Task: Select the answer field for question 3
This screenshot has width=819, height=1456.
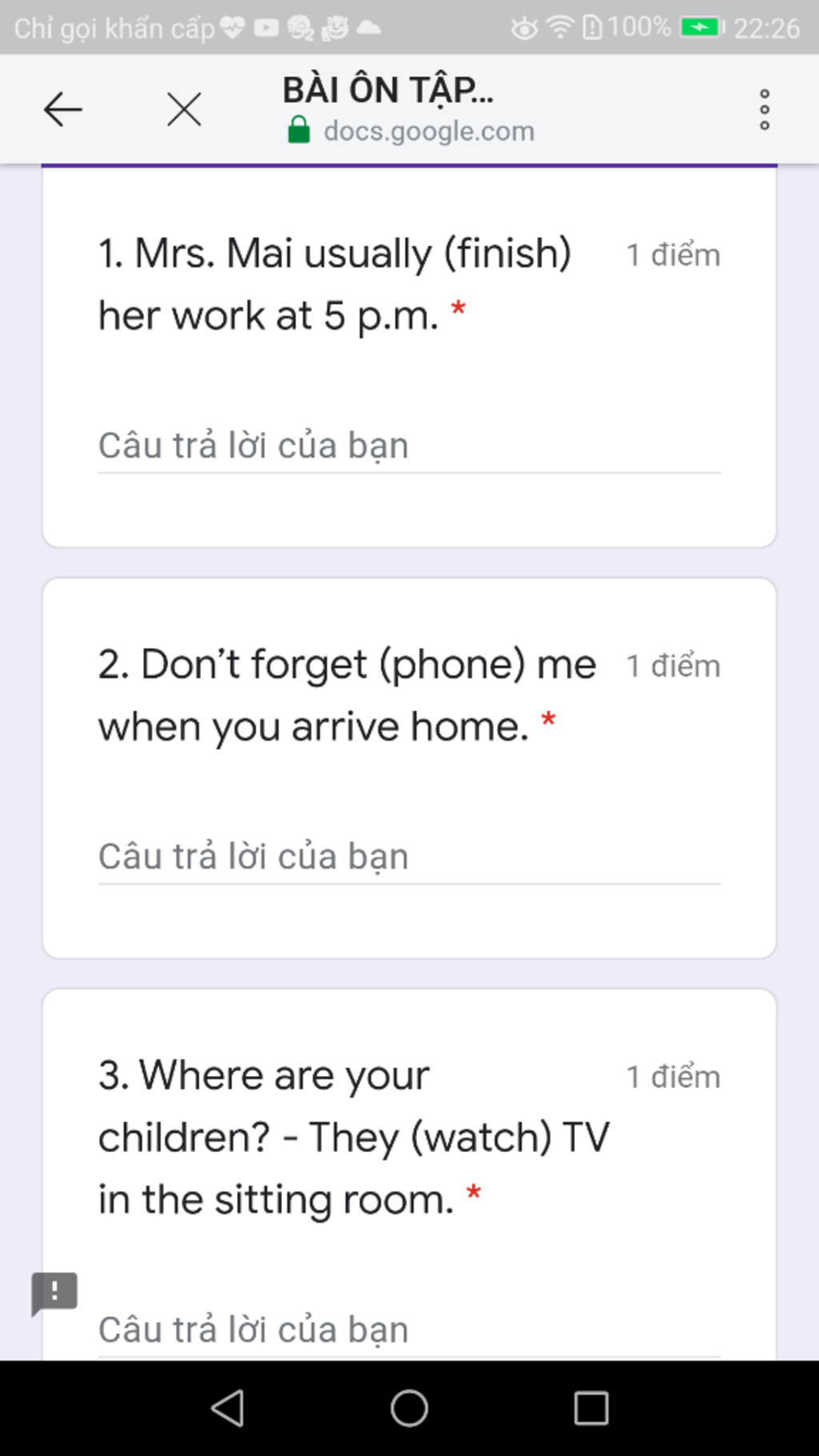Action: (408, 1330)
